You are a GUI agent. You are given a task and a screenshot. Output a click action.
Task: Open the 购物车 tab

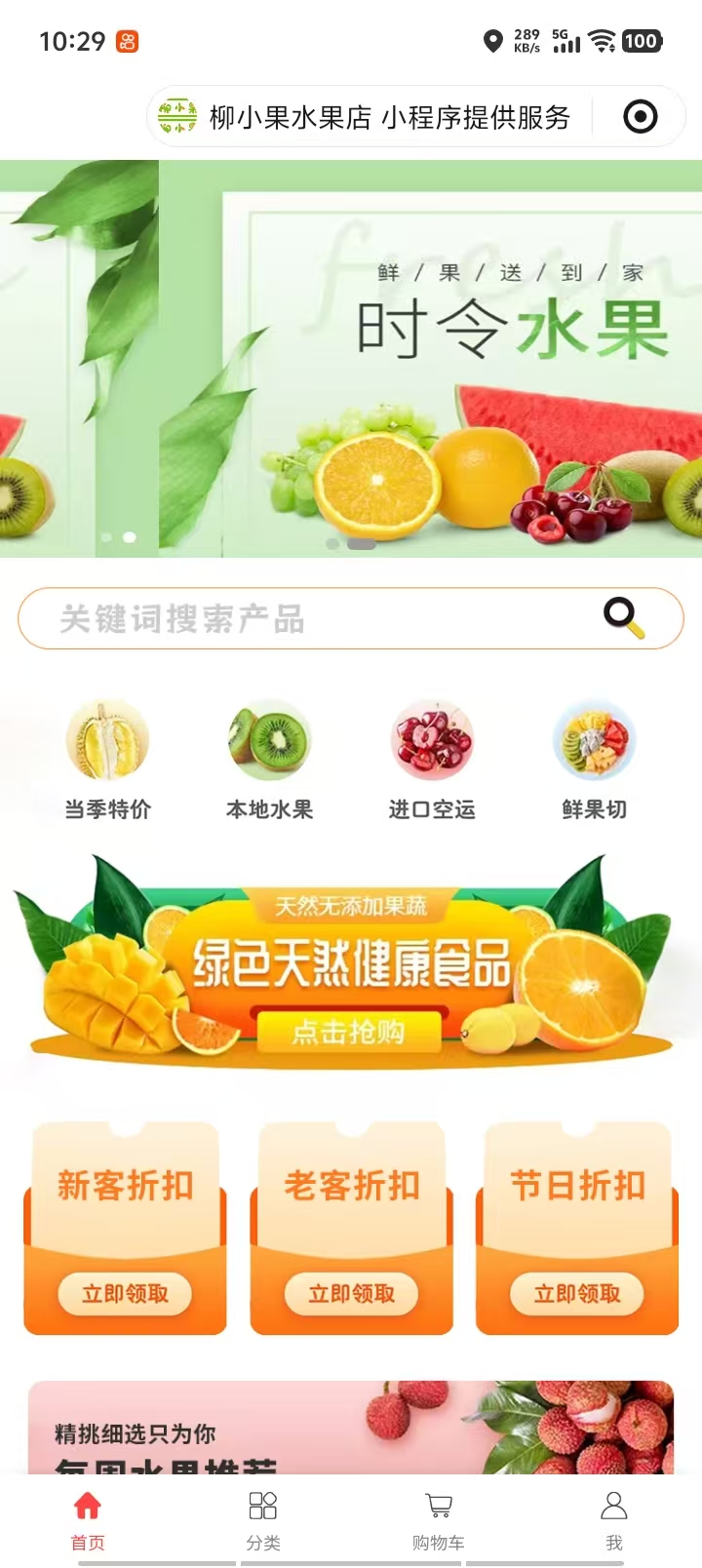[439, 1519]
